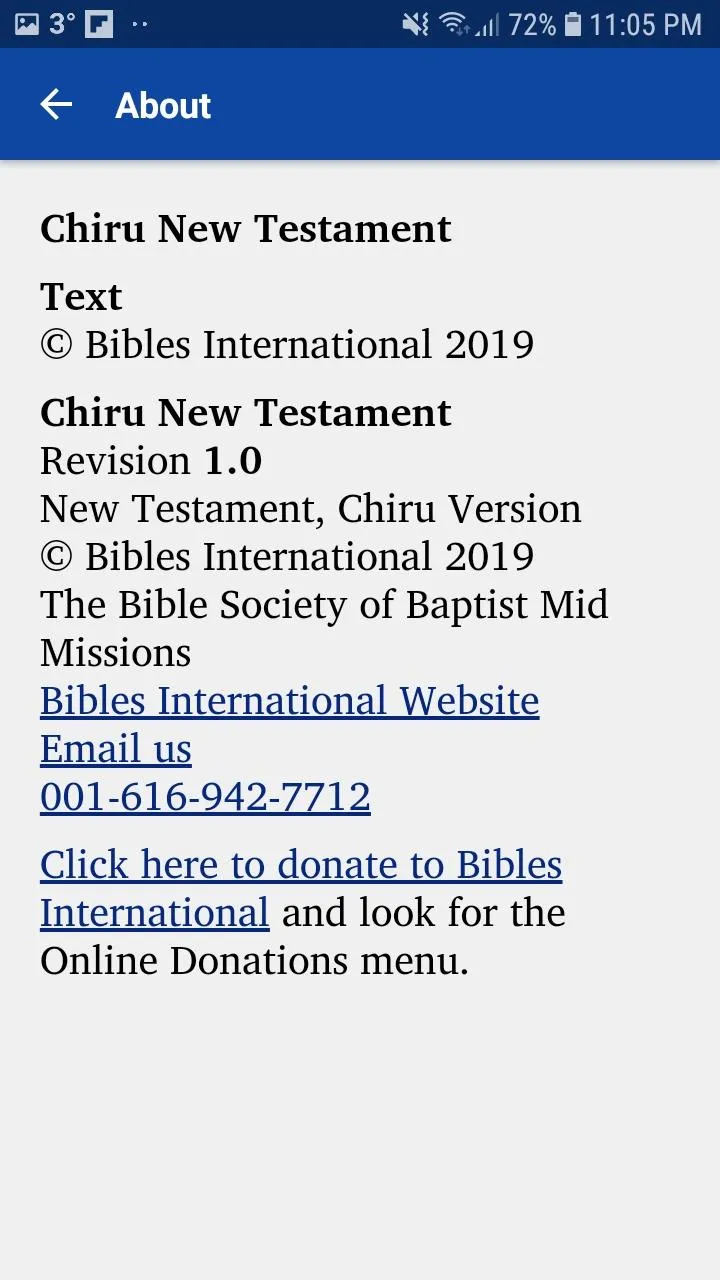720x1280 pixels.
Task: Call the phone number 001-616-942-7712
Action: coord(205,797)
